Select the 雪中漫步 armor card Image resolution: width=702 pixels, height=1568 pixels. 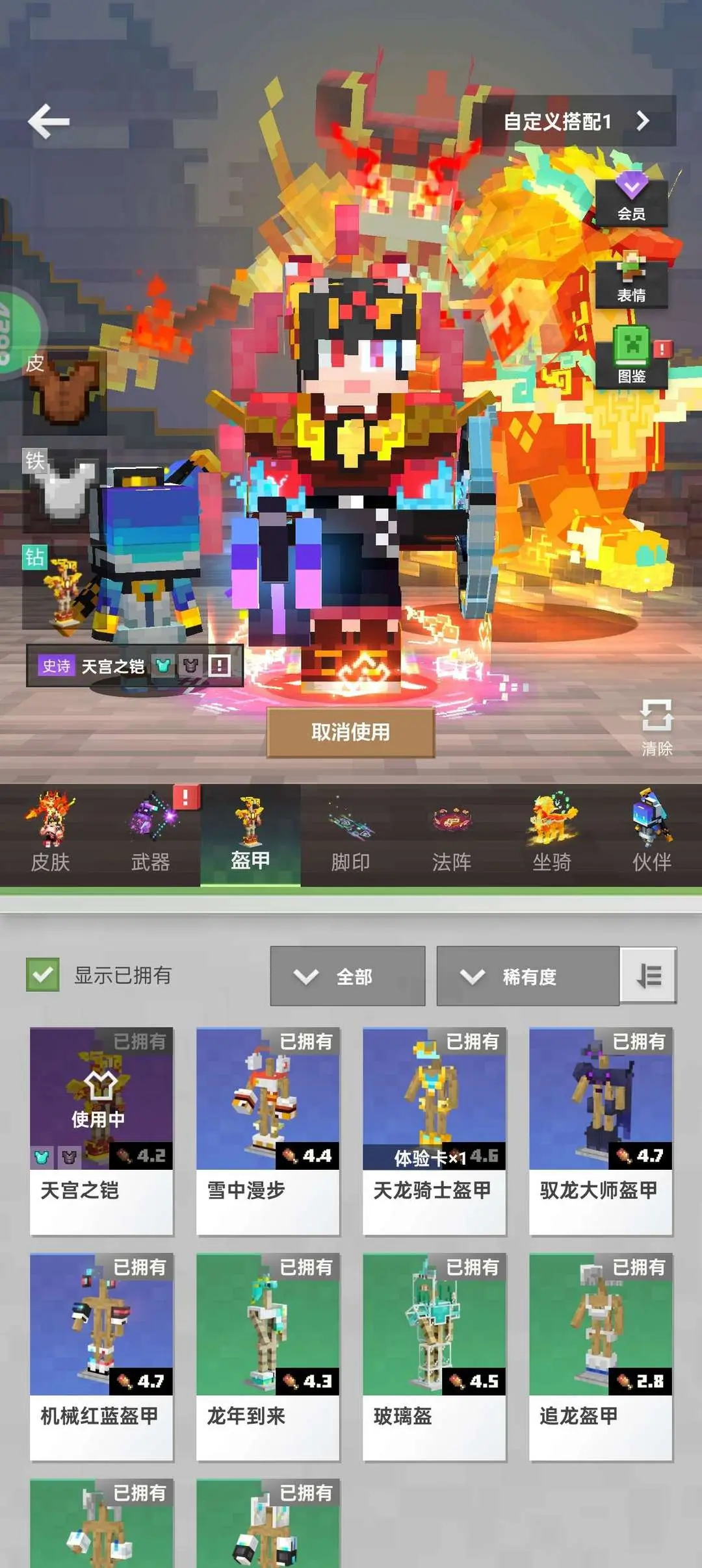[268, 1130]
